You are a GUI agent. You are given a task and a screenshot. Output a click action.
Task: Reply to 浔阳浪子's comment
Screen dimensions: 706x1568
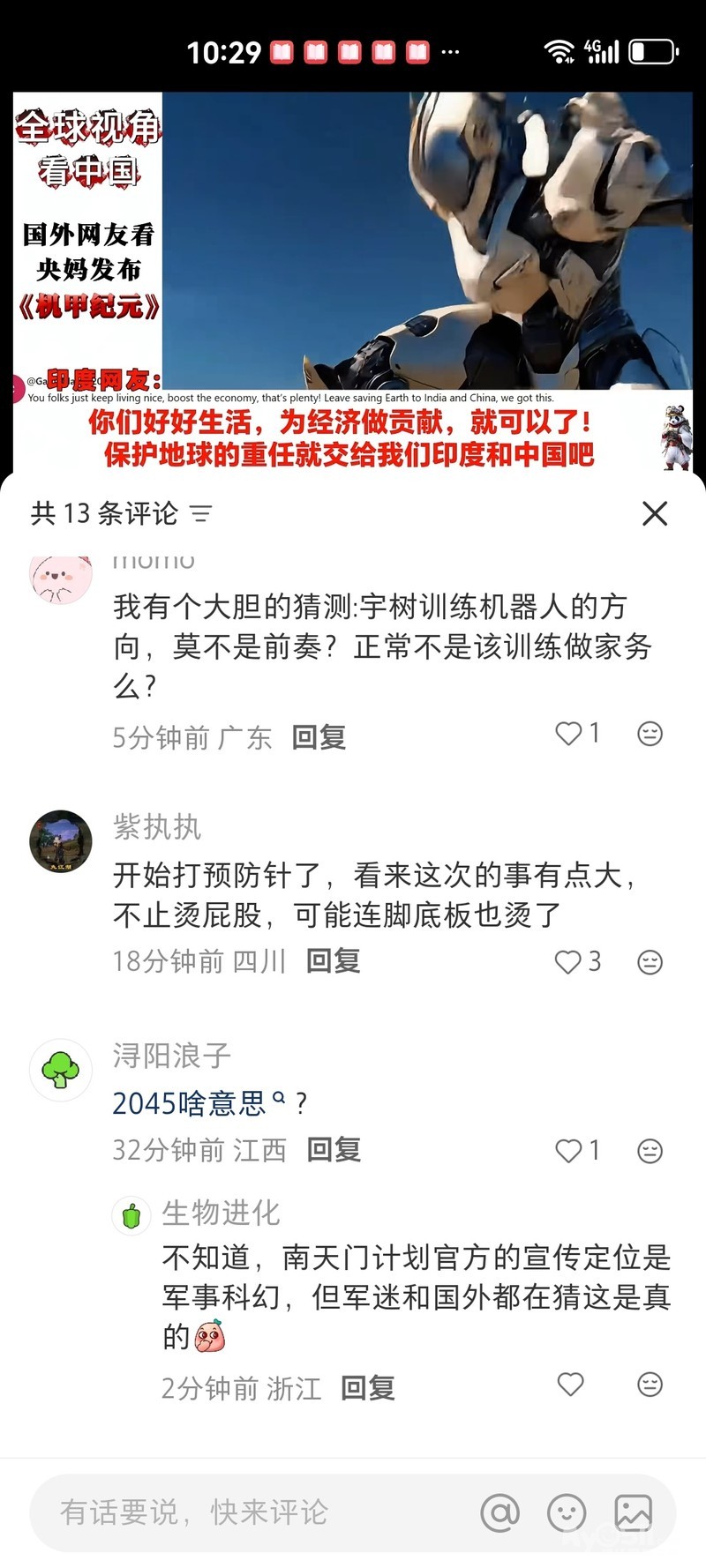coord(334,1150)
